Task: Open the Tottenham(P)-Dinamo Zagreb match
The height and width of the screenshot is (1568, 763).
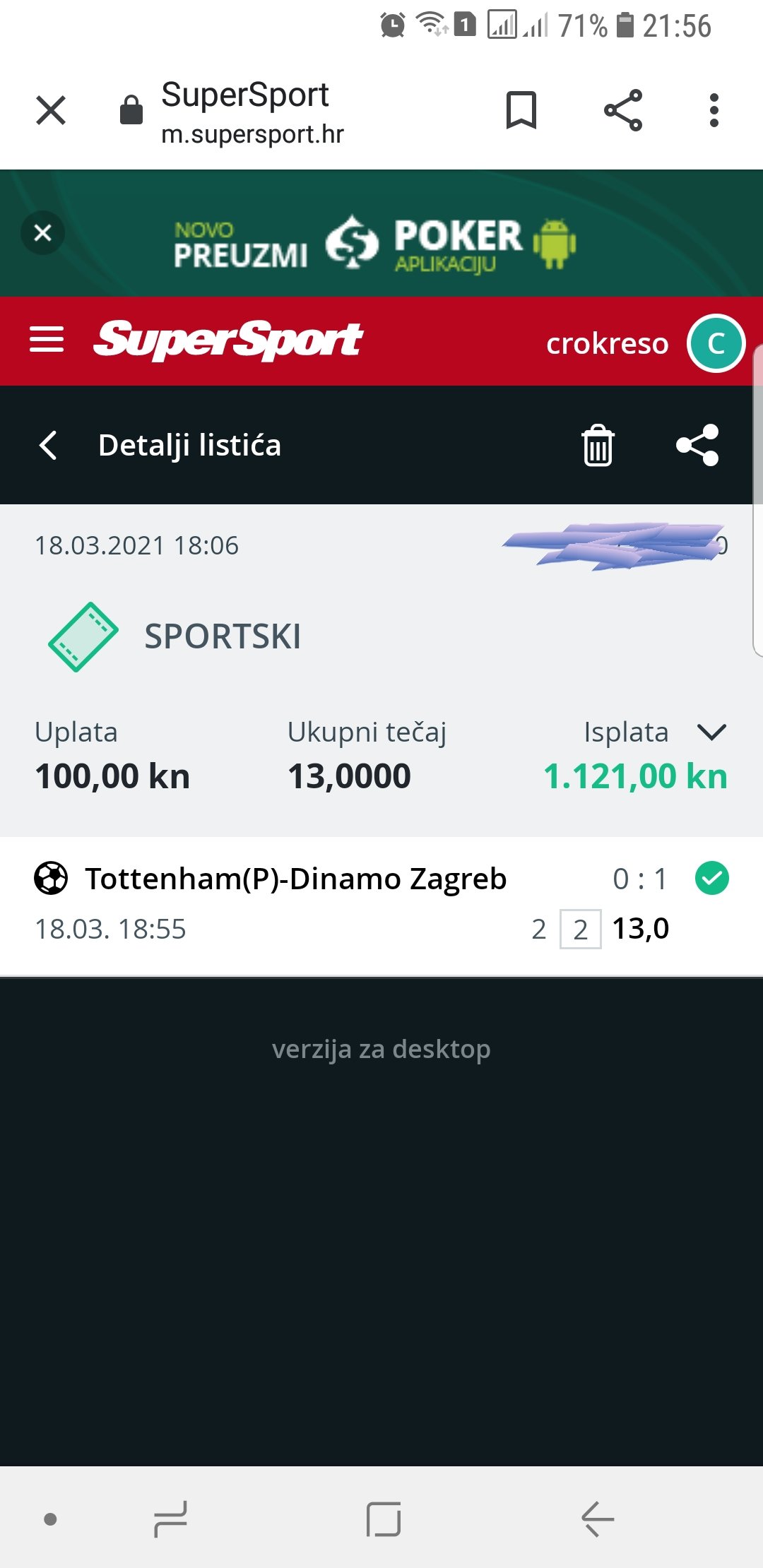Action: click(x=381, y=905)
